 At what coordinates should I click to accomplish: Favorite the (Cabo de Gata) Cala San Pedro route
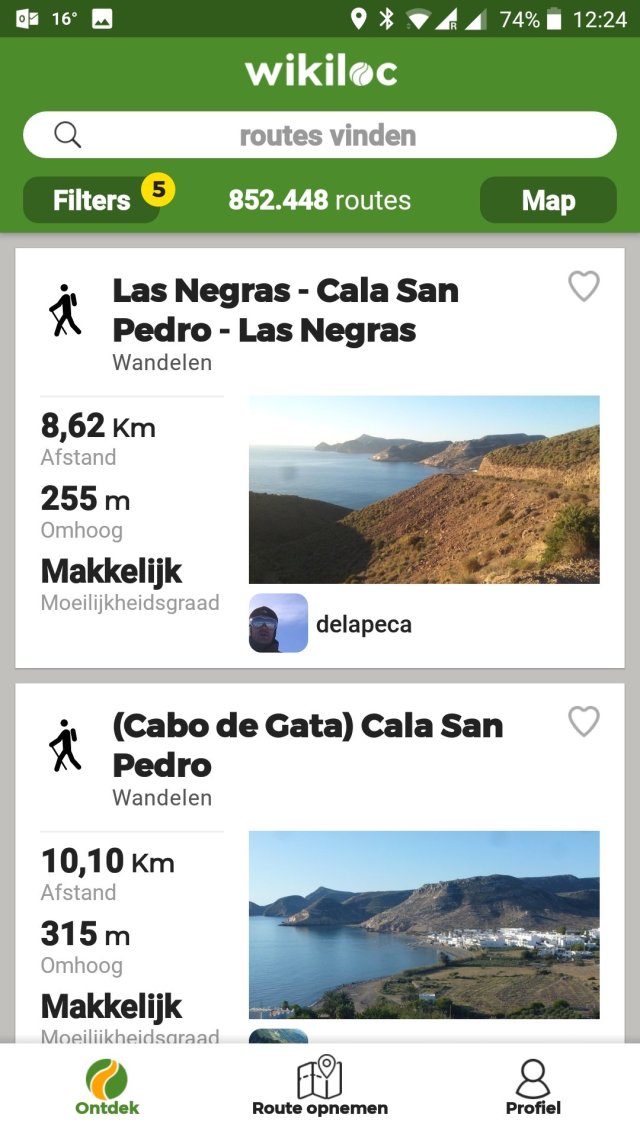[x=584, y=722]
